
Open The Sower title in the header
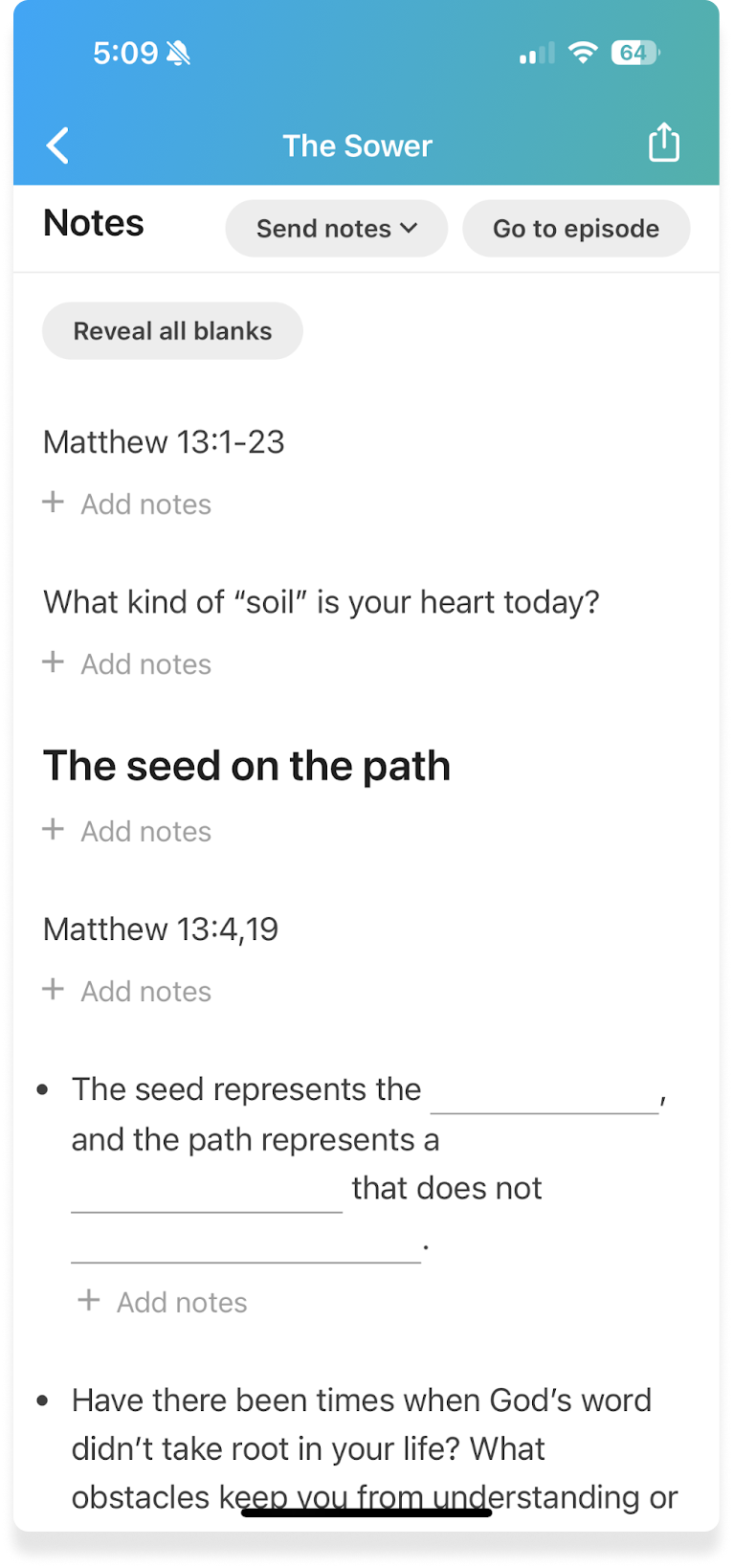click(357, 145)
